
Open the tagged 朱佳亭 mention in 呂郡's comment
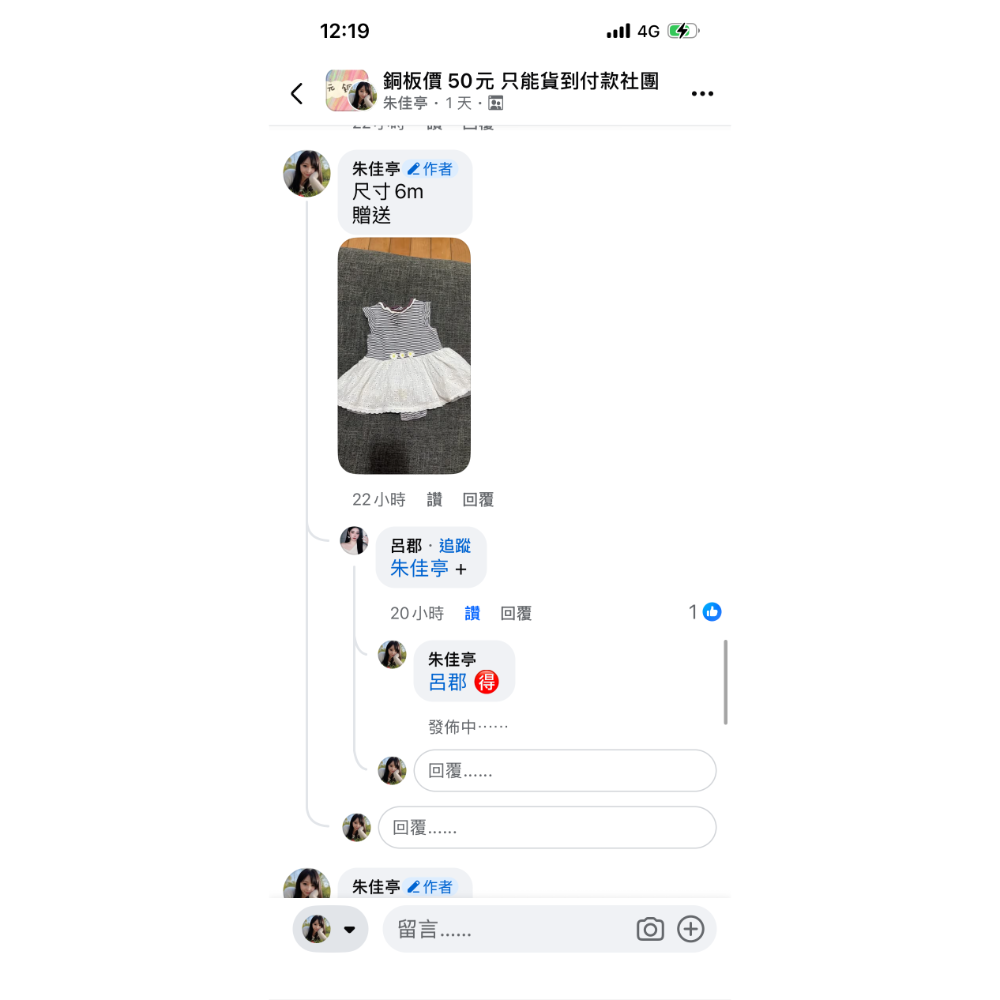pyautogui.click(x=419, y=568)
